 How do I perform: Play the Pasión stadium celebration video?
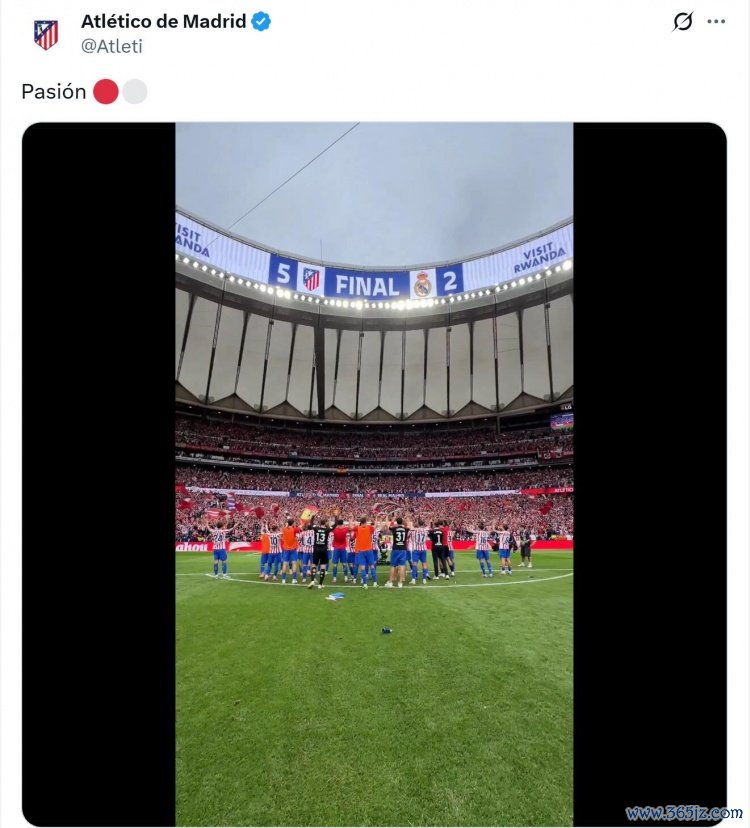point(374,473)
